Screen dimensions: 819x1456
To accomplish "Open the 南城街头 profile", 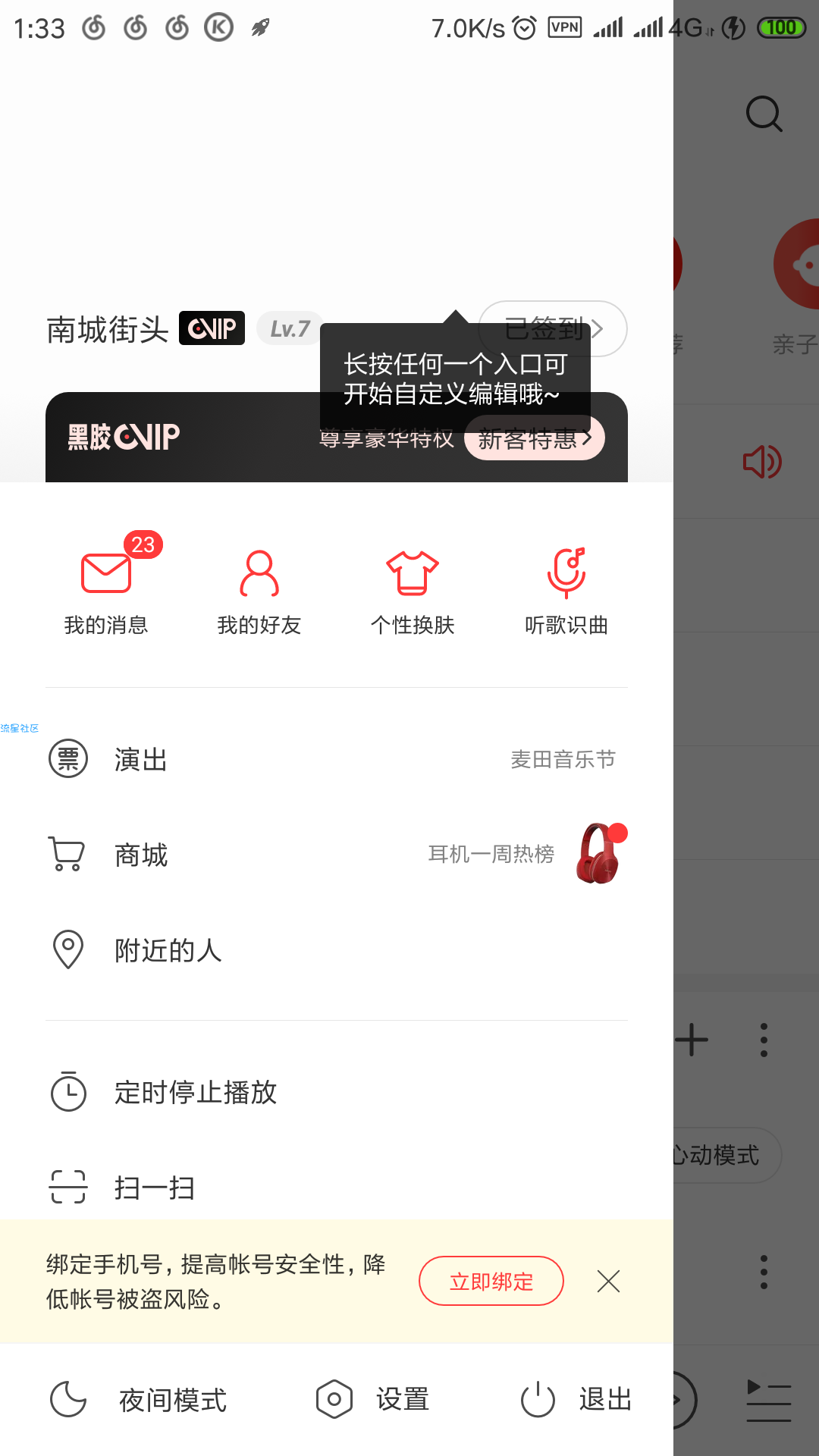I will [x=107, y=329].
